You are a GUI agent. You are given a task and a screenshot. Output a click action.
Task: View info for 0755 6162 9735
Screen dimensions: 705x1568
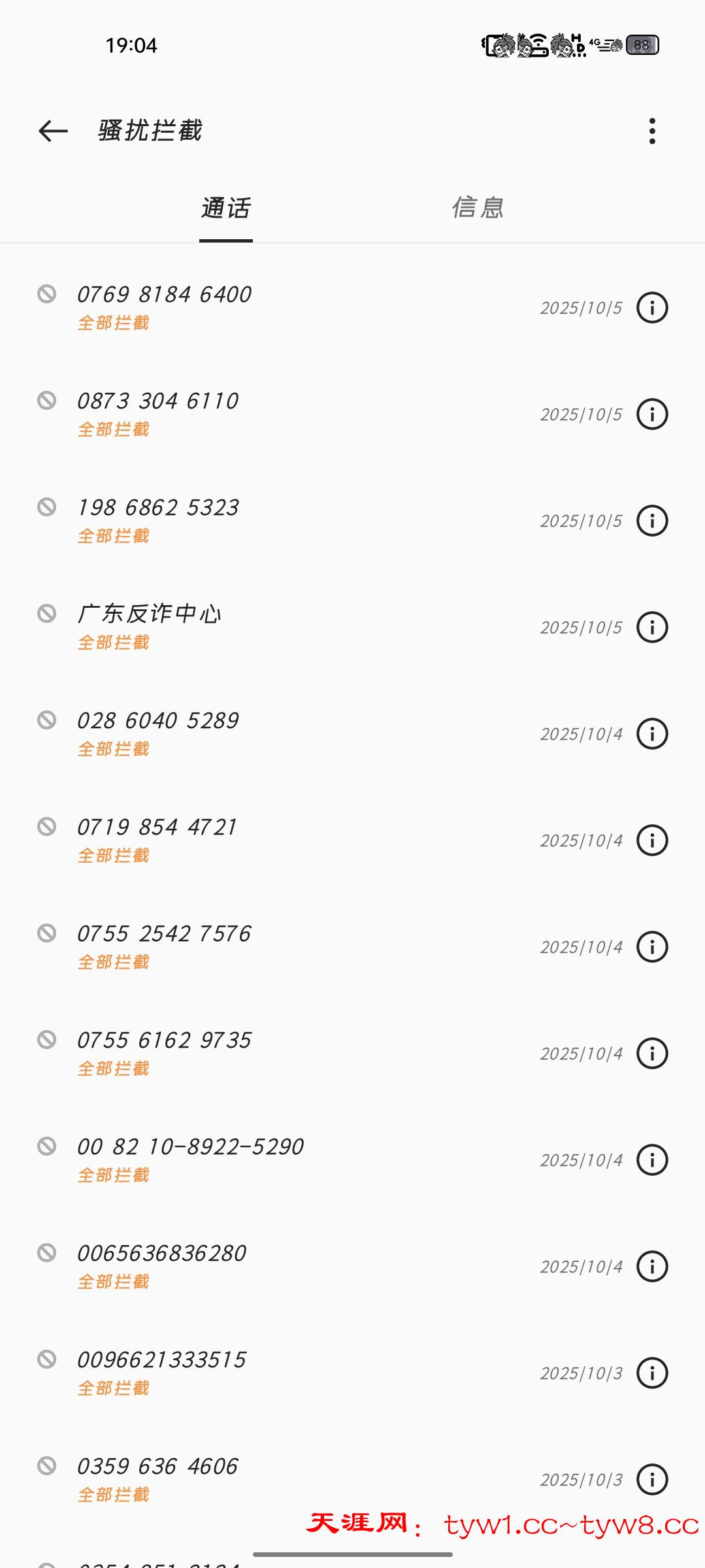click(652, 1054)
